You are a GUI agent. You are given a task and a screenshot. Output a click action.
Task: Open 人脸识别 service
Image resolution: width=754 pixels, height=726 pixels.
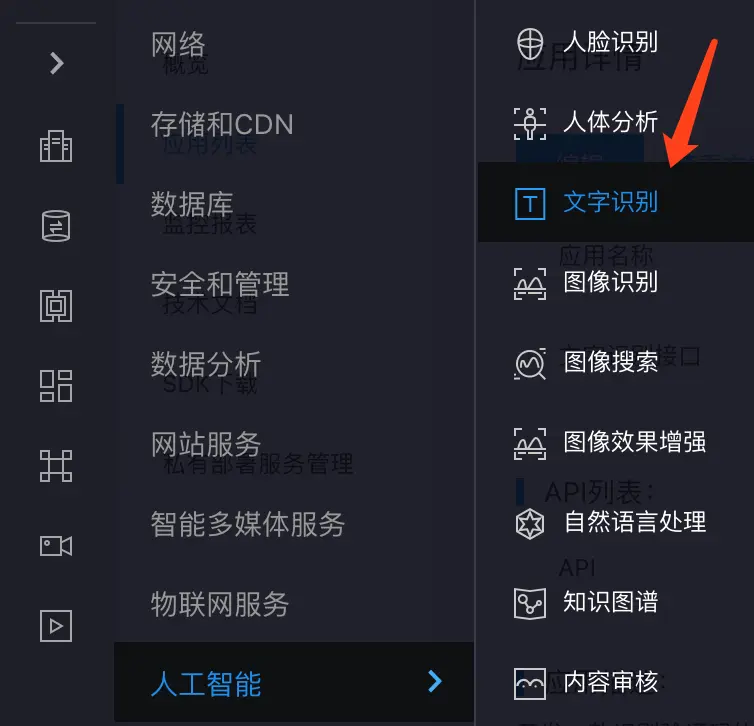[x=610, y=42]
